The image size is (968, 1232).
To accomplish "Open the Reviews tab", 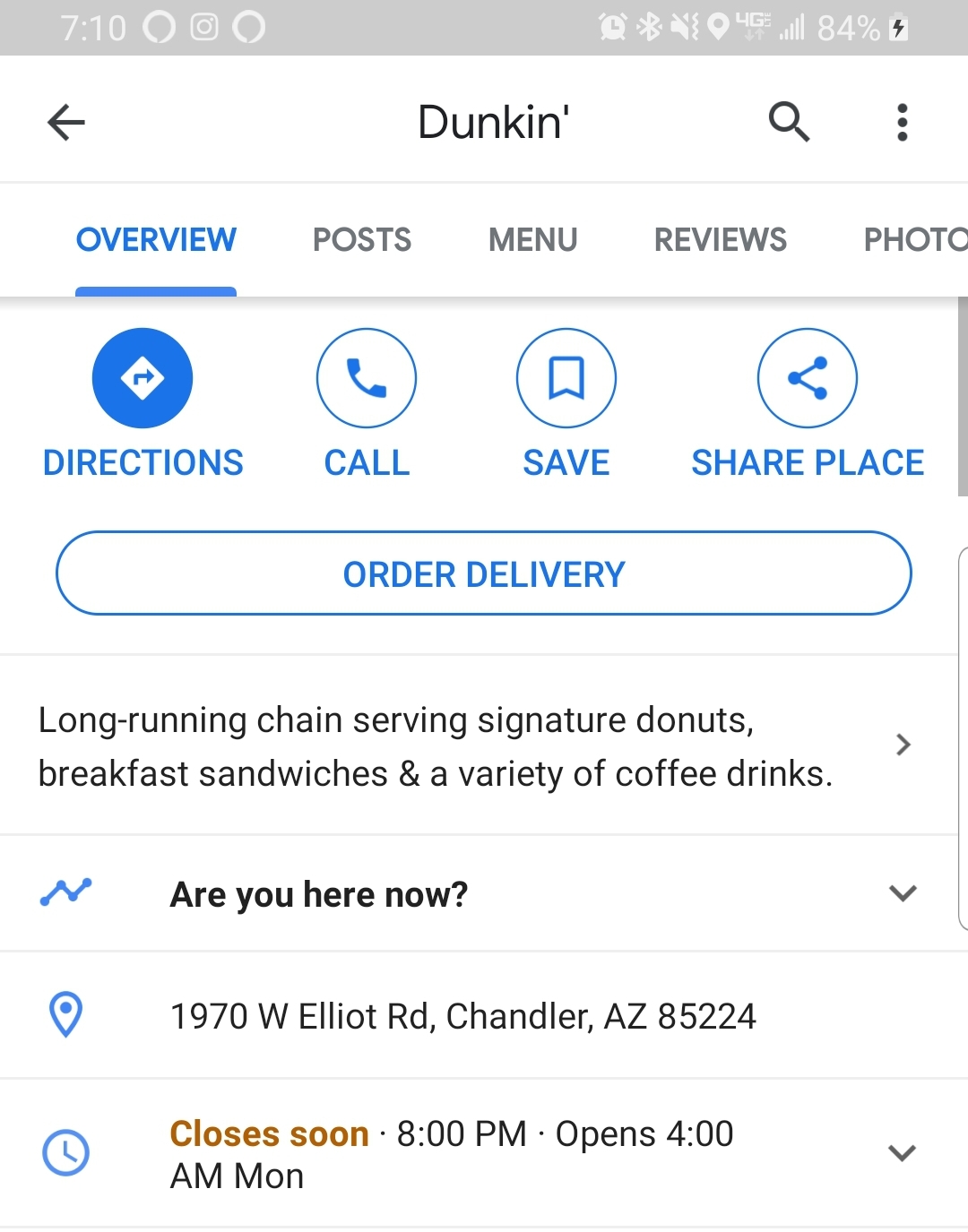I will click(720, 240).
